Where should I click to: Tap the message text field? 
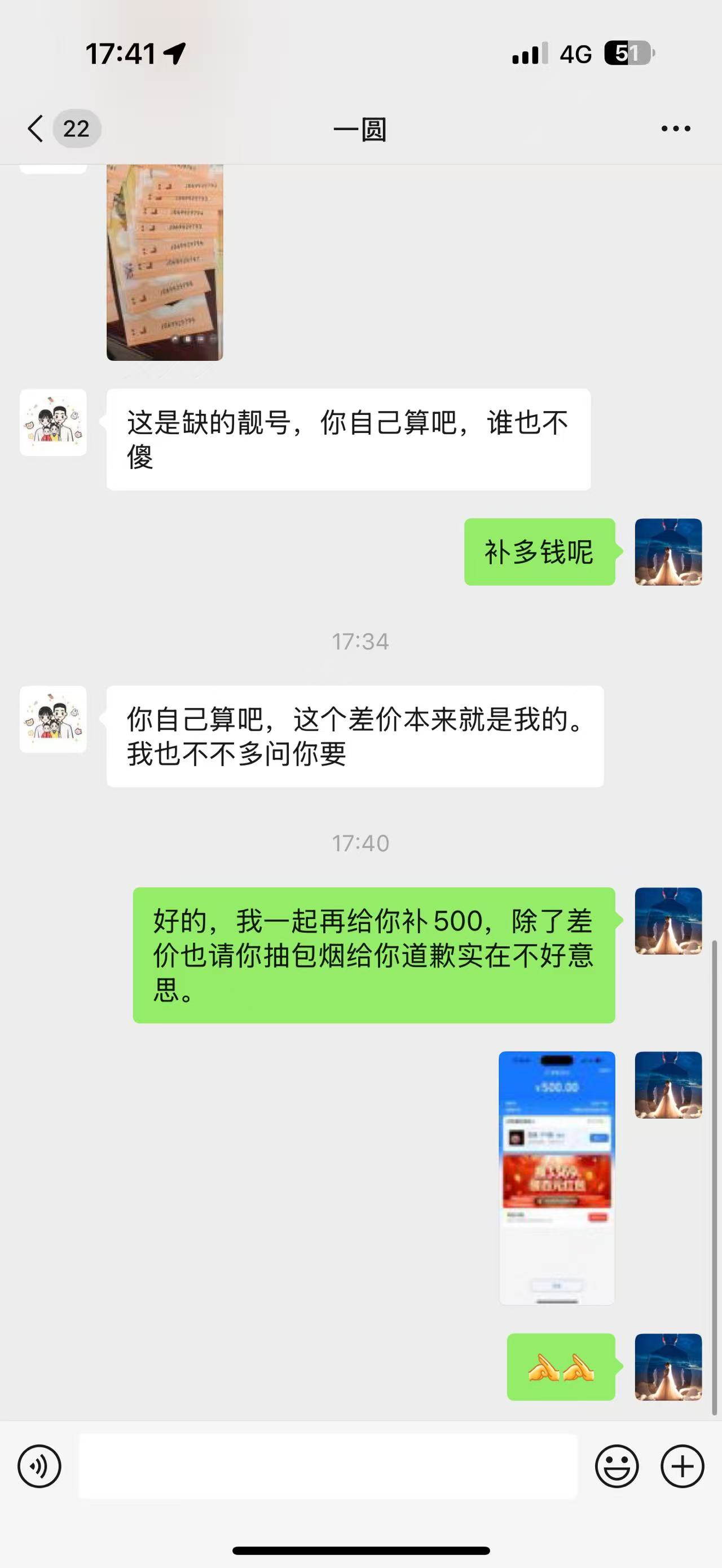point(328,1467)
